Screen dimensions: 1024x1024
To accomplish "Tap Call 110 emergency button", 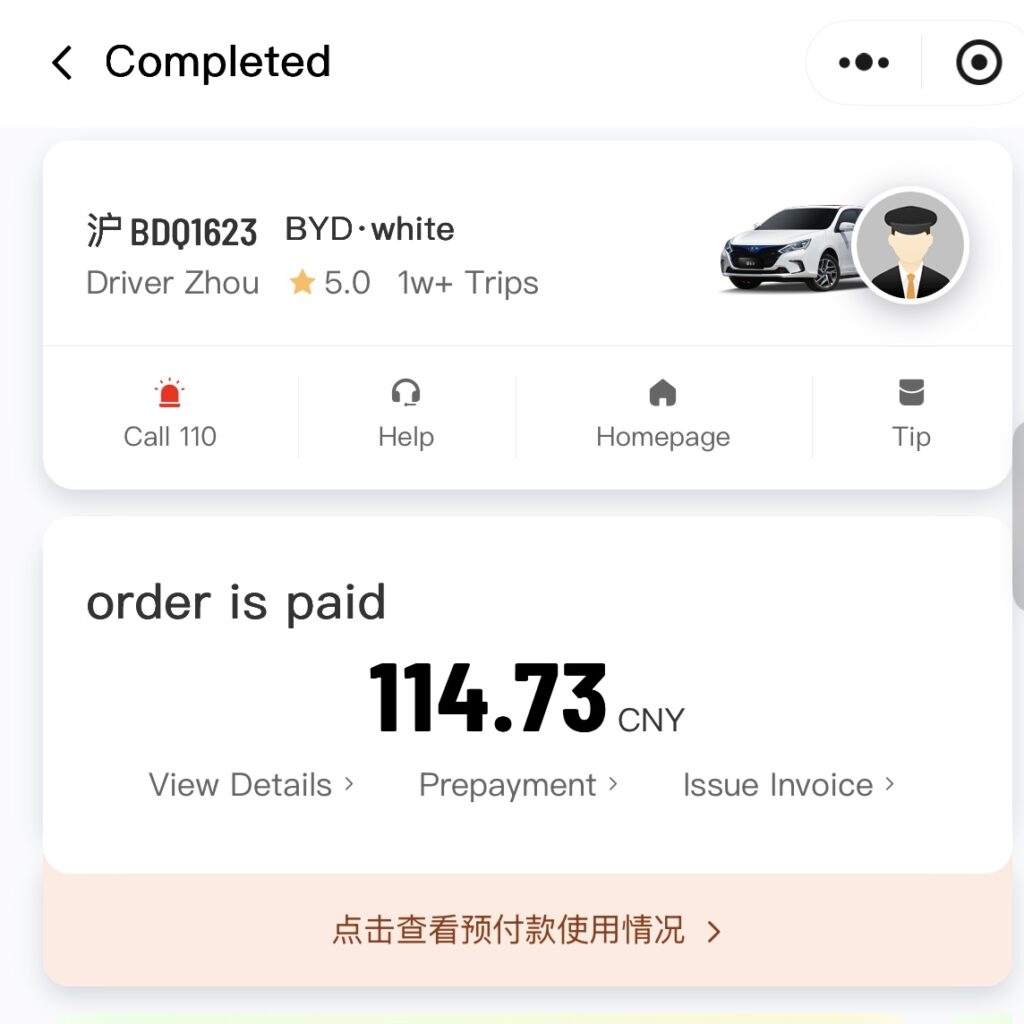I will click(170, 415).
